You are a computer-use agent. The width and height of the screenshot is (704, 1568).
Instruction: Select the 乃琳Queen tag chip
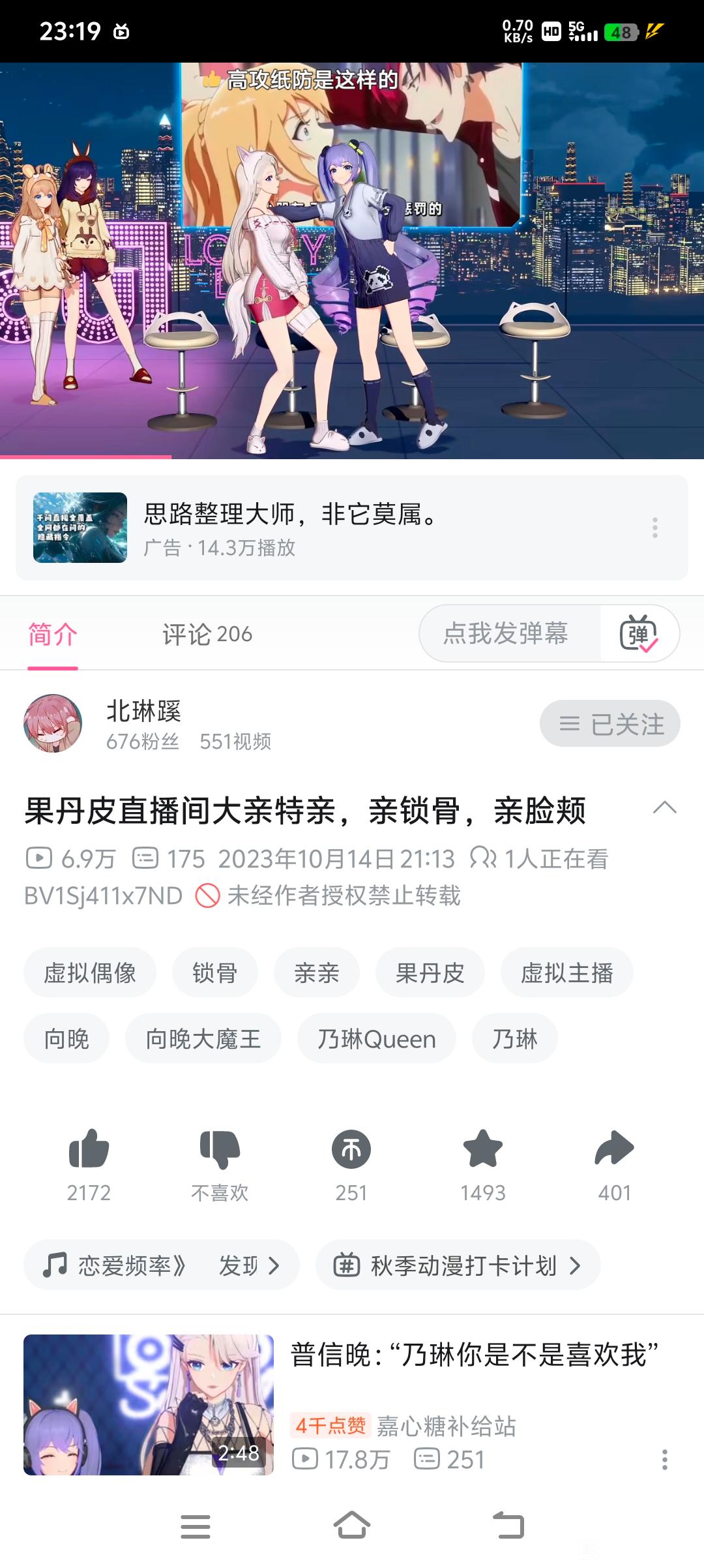tap(377, 1039)
